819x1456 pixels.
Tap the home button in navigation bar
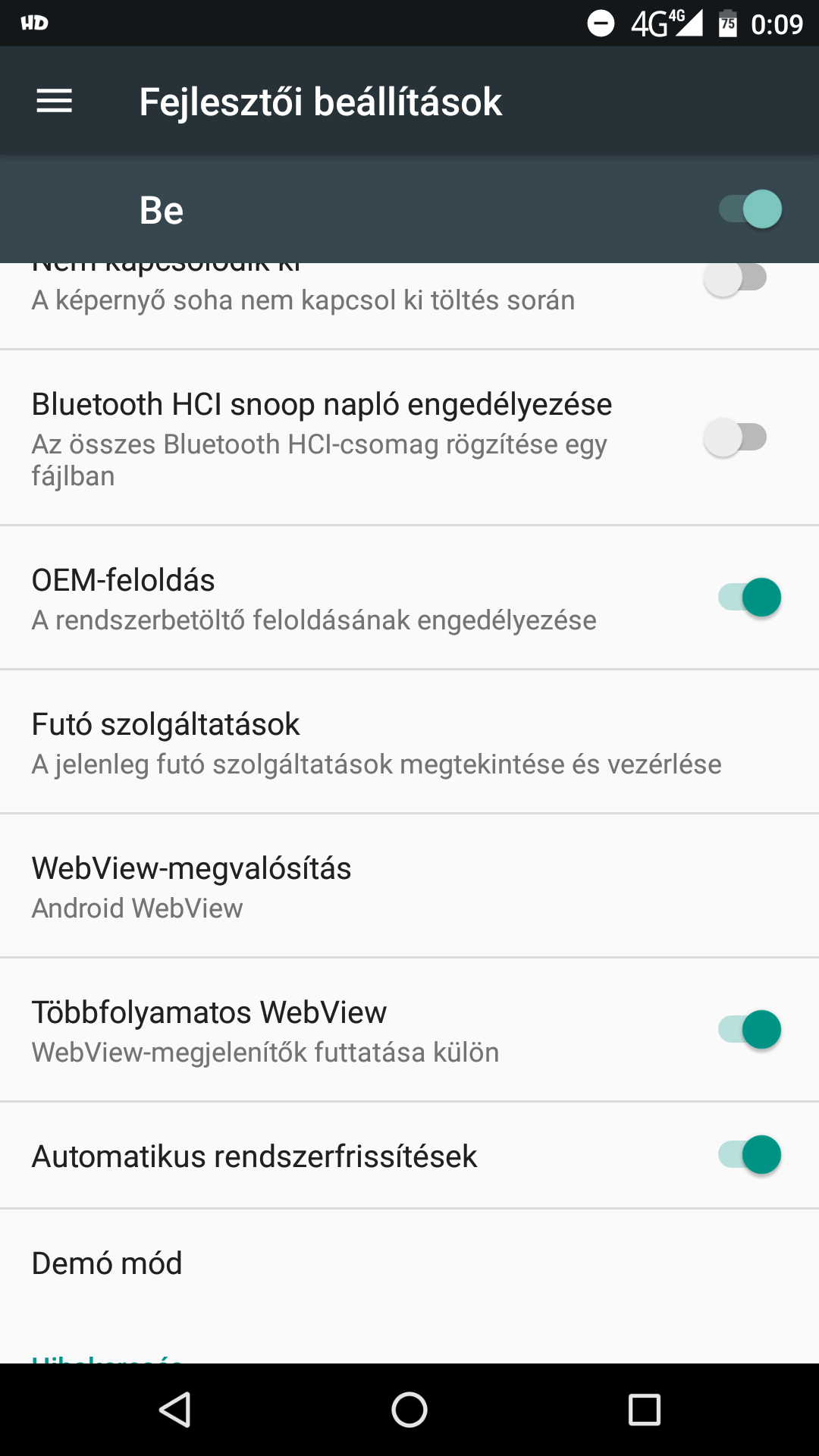409,1410
